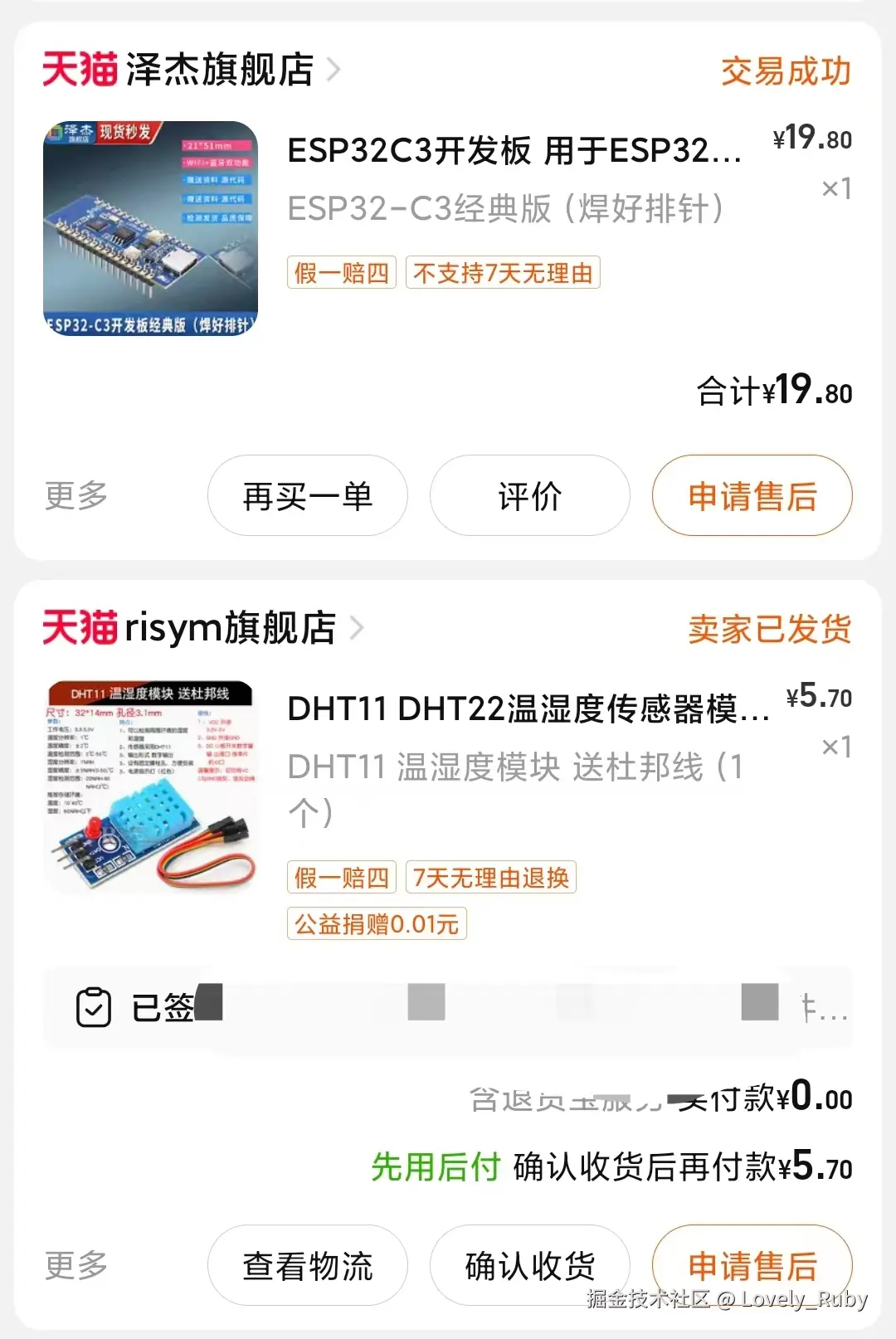Open the 更多 menu on the ESP32 order
The width and height of the screenshot is (896, 1339).
point(75,495)
